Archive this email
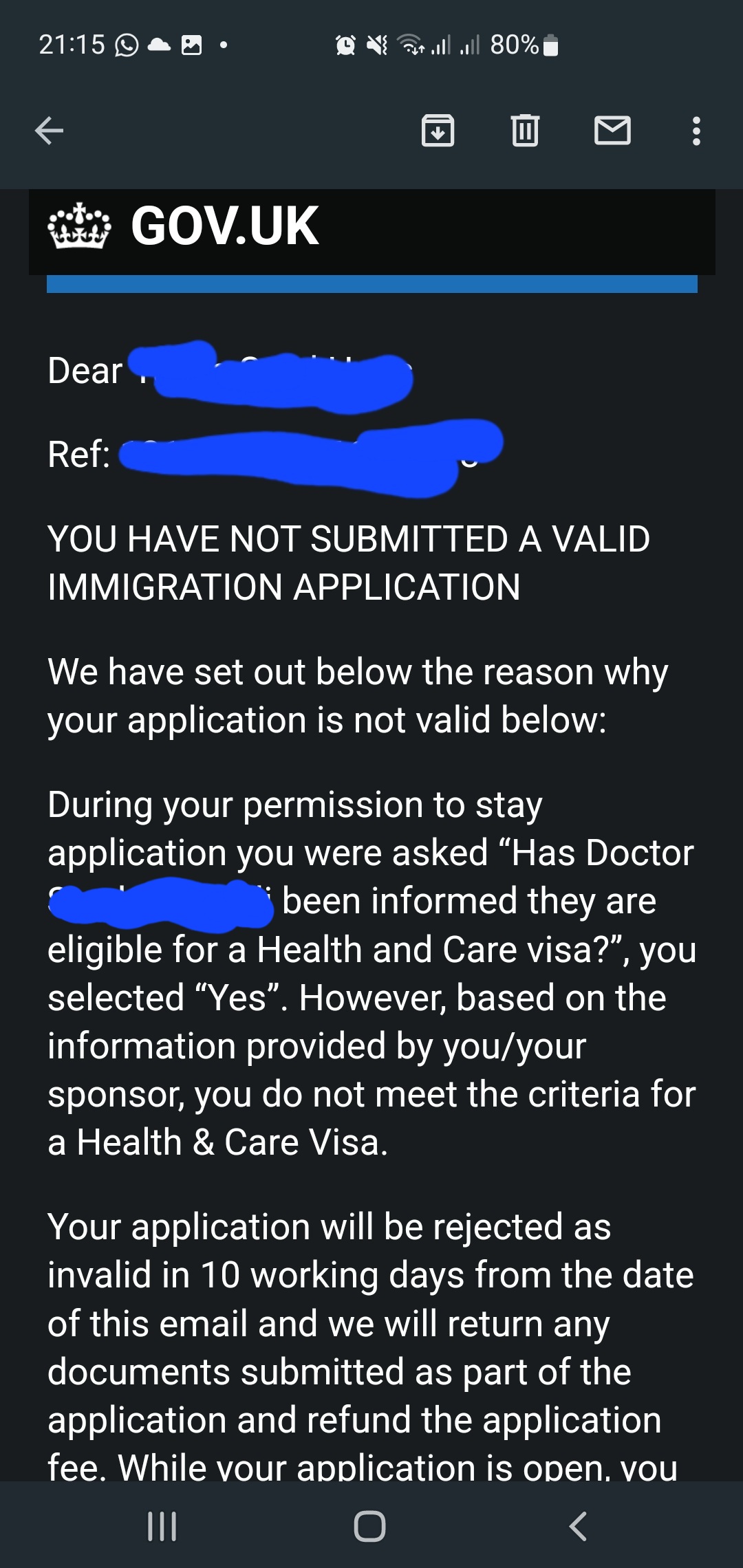Screen dimensions: 743x1568 coord(438,131)
